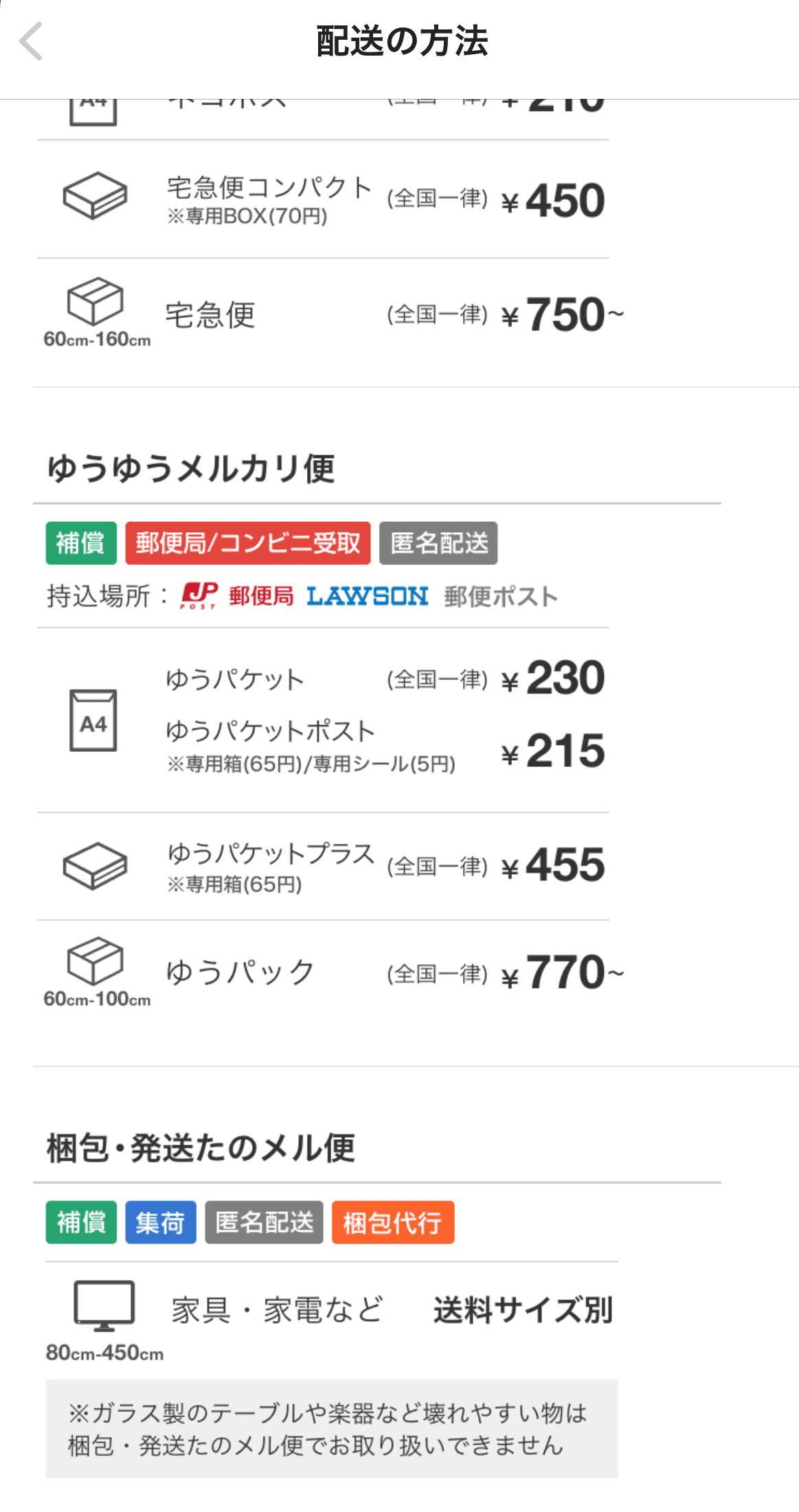Toggle the green 補償 badge under ゆうゆうメルカリ便

(80, 542)
